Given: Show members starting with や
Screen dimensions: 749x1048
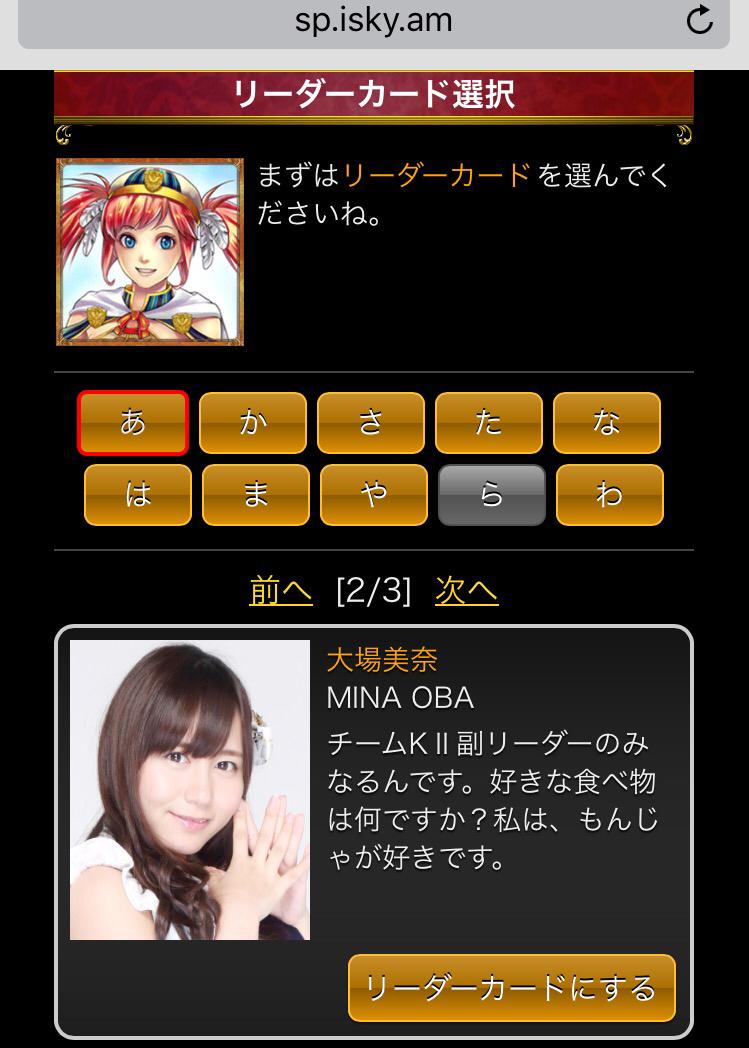Looking at the screenshot, I should [x=373, y=495].
